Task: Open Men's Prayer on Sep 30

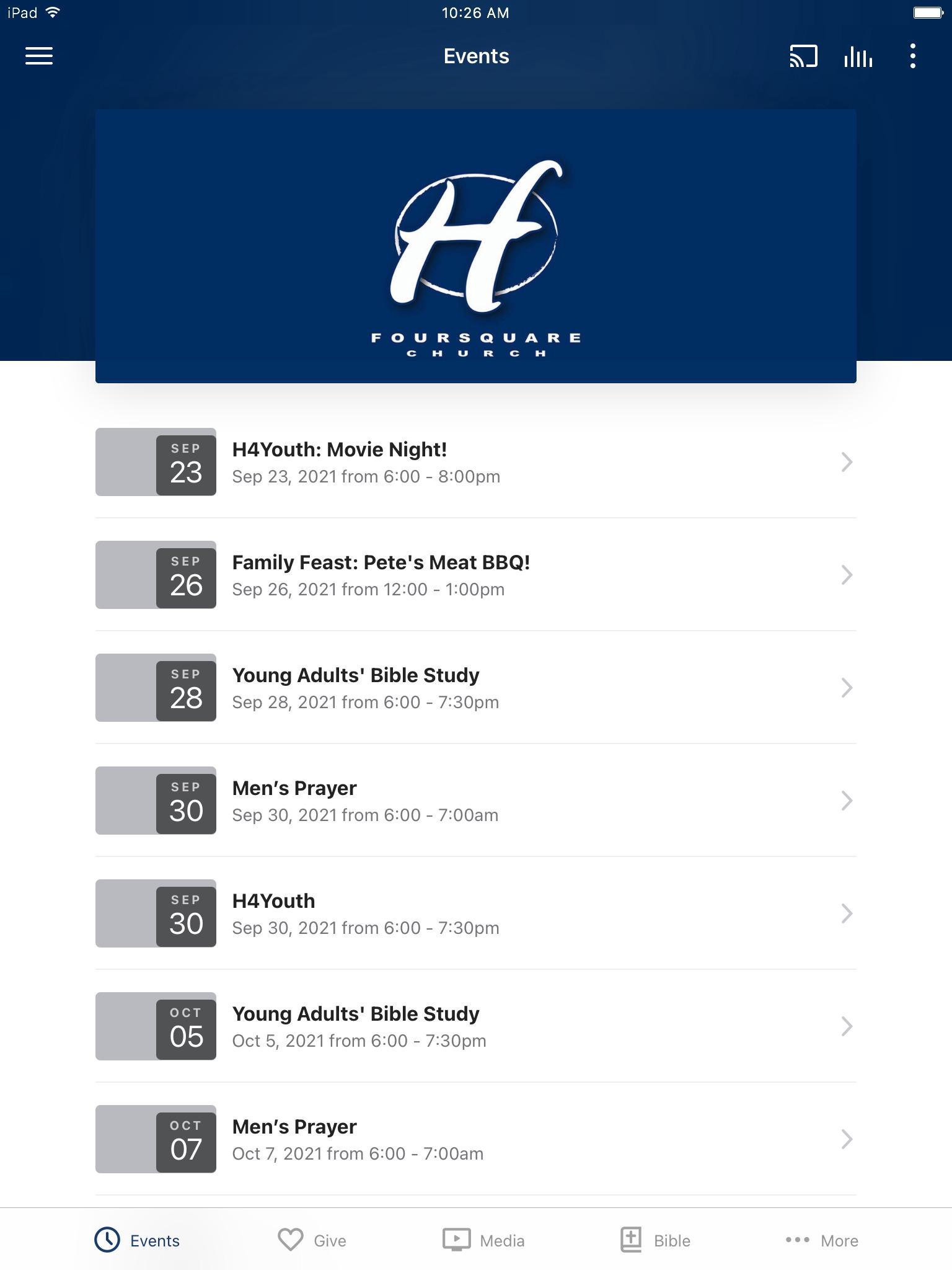Action: tap(475, 801)
